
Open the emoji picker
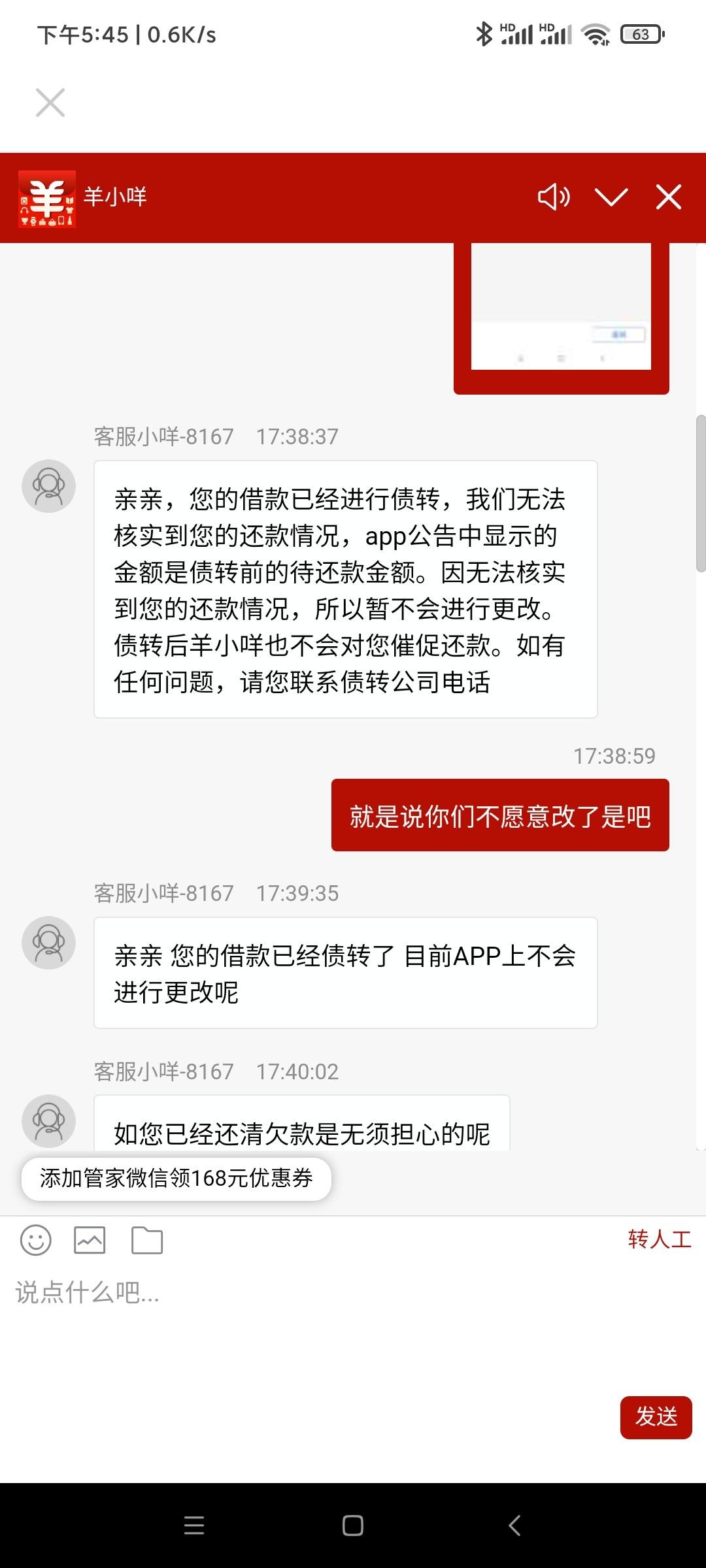click(x=36, y=1239)
